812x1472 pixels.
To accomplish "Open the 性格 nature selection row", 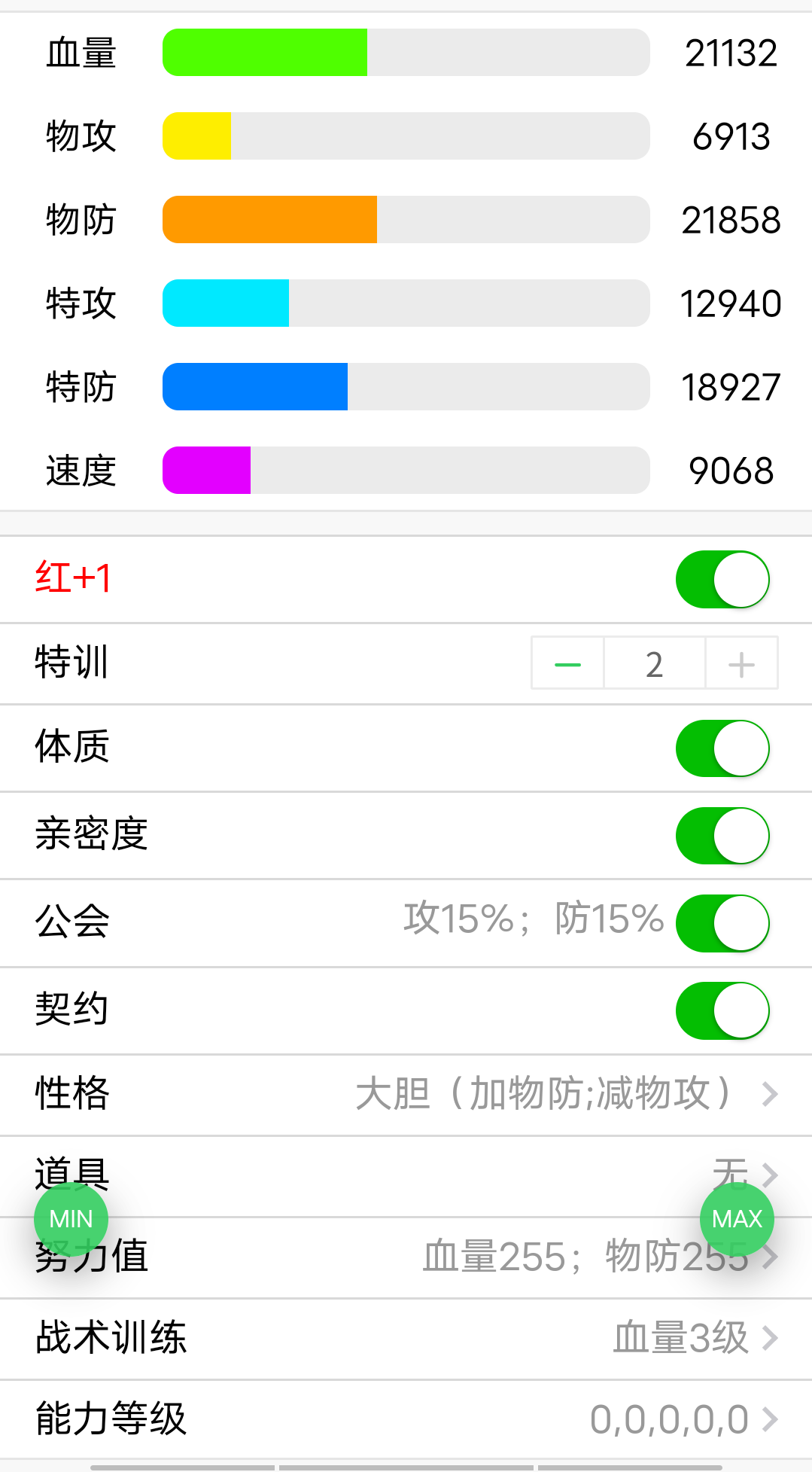I will (406, 1094).
